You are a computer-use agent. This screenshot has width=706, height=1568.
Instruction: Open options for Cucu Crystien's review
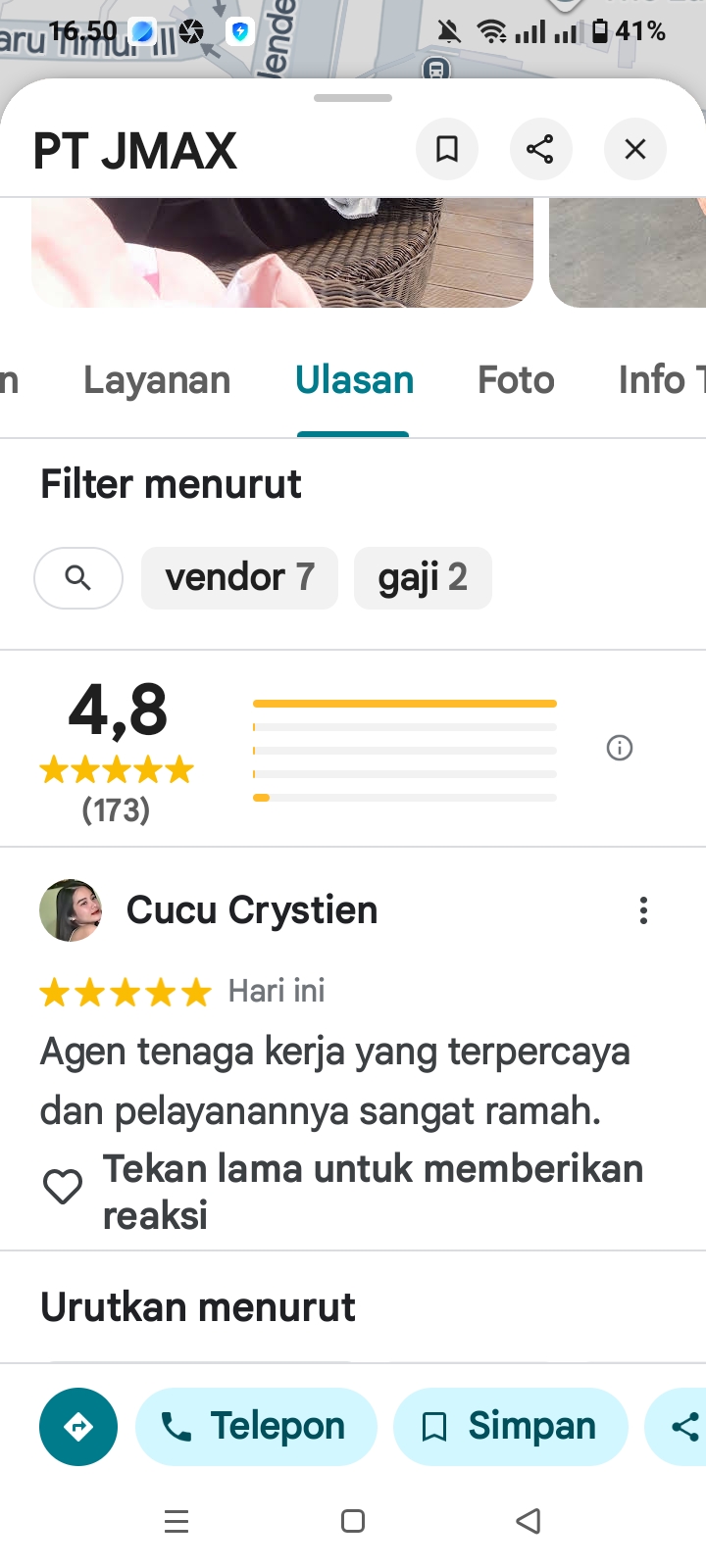[643, 910]
